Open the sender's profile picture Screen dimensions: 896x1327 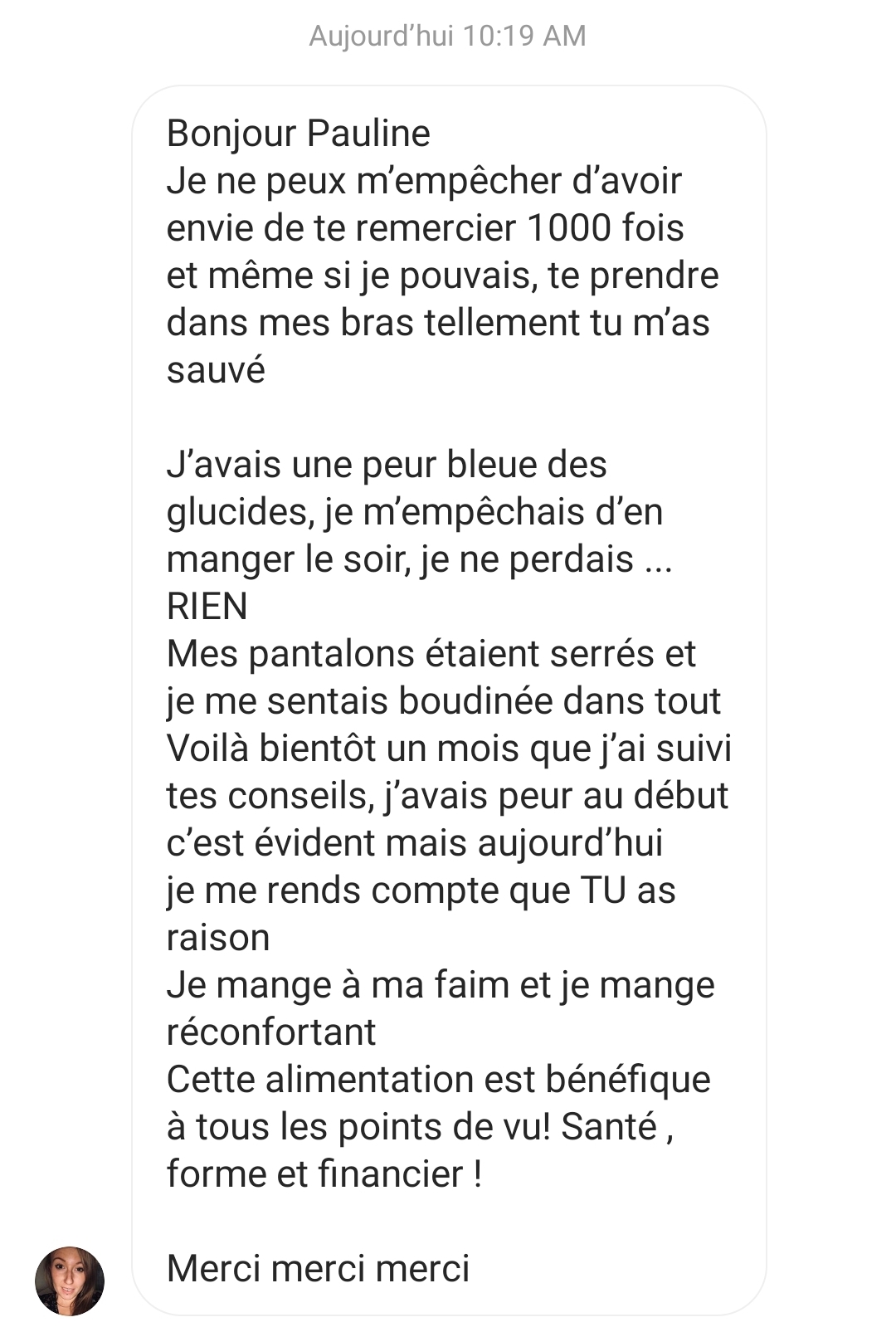click(x=70, y=1281)
